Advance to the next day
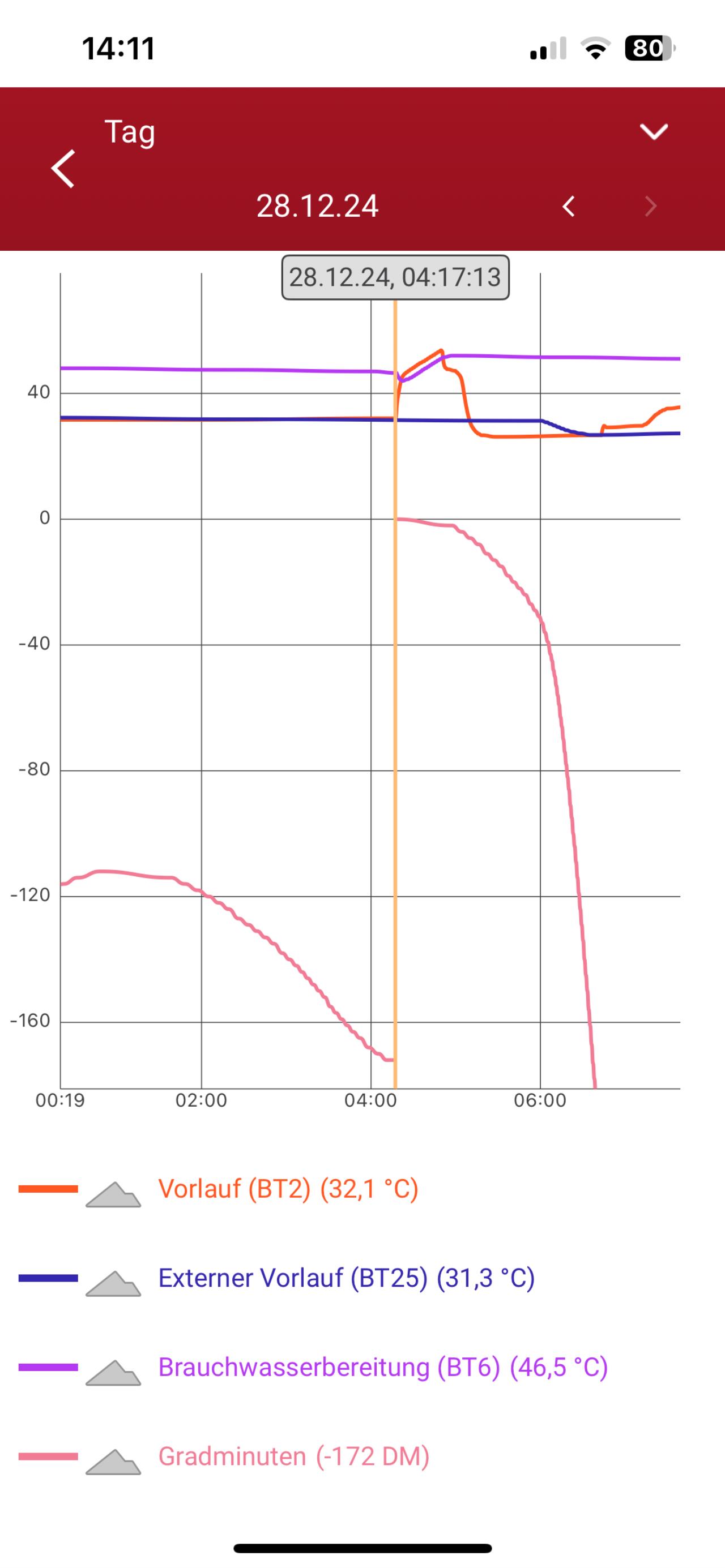This screenshot has width=725, height=1568. pos(651,207)
